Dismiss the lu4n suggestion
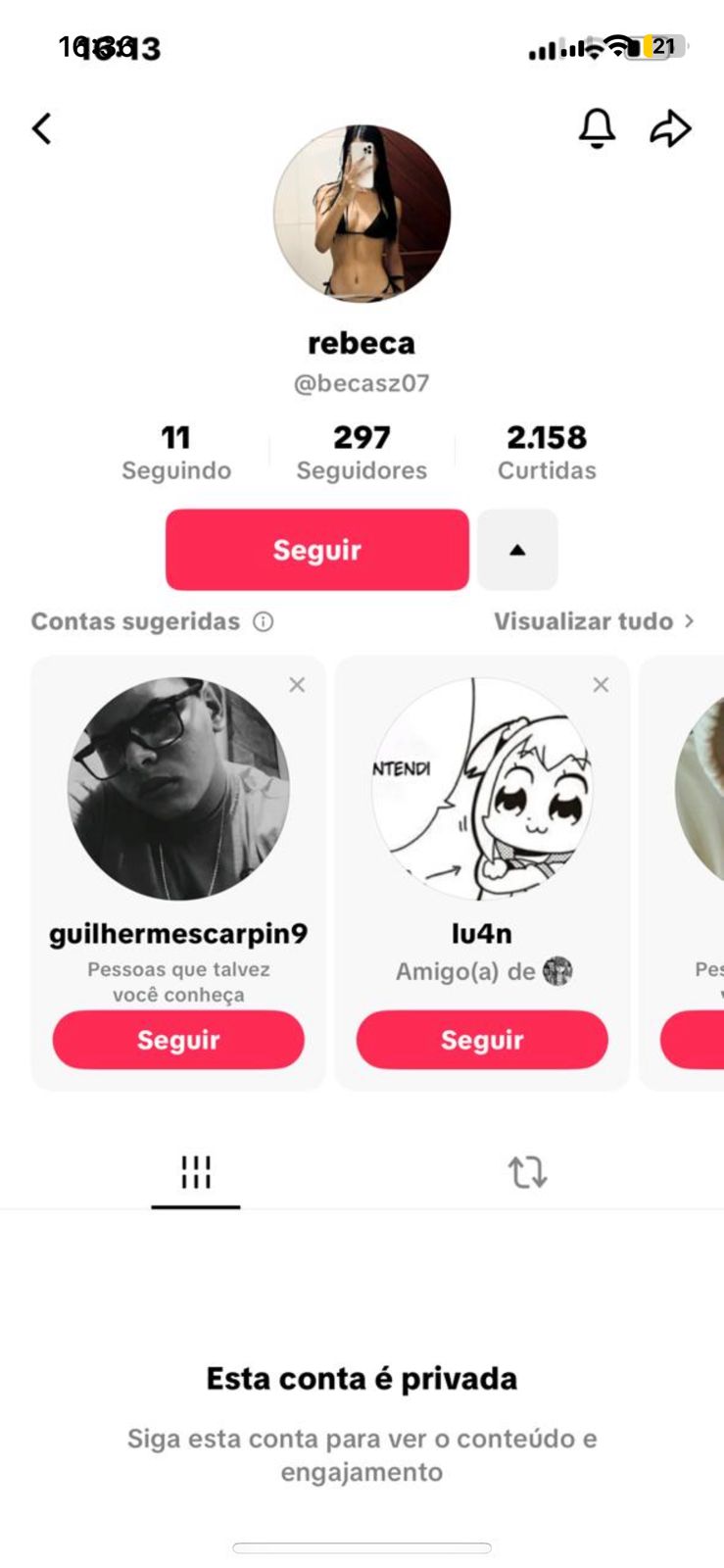The width and height of the screenshot is (724, 1568). [x=601, y=685]
